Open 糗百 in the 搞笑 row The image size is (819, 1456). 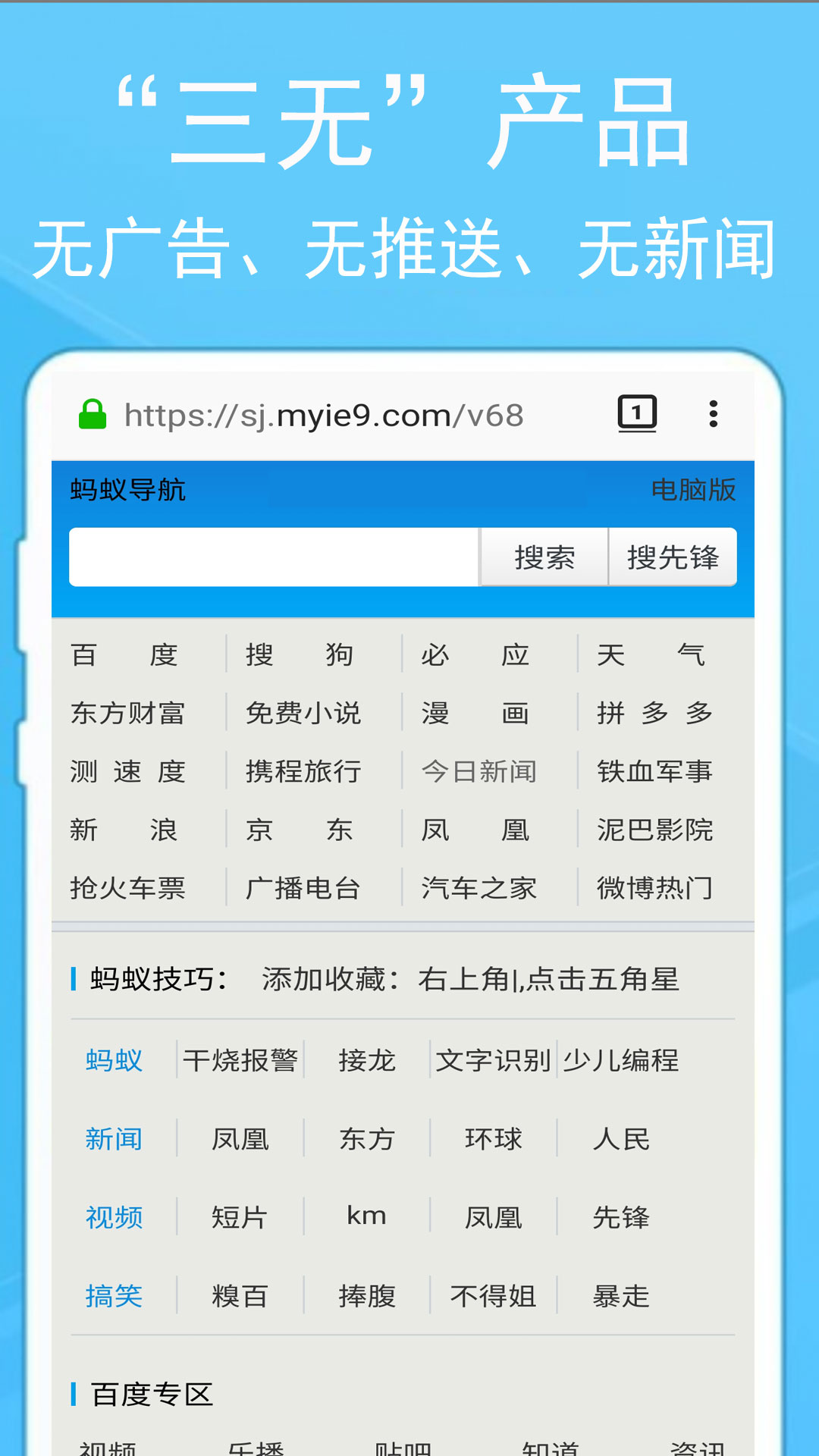pyautogui.click(x=239, y=1295)
